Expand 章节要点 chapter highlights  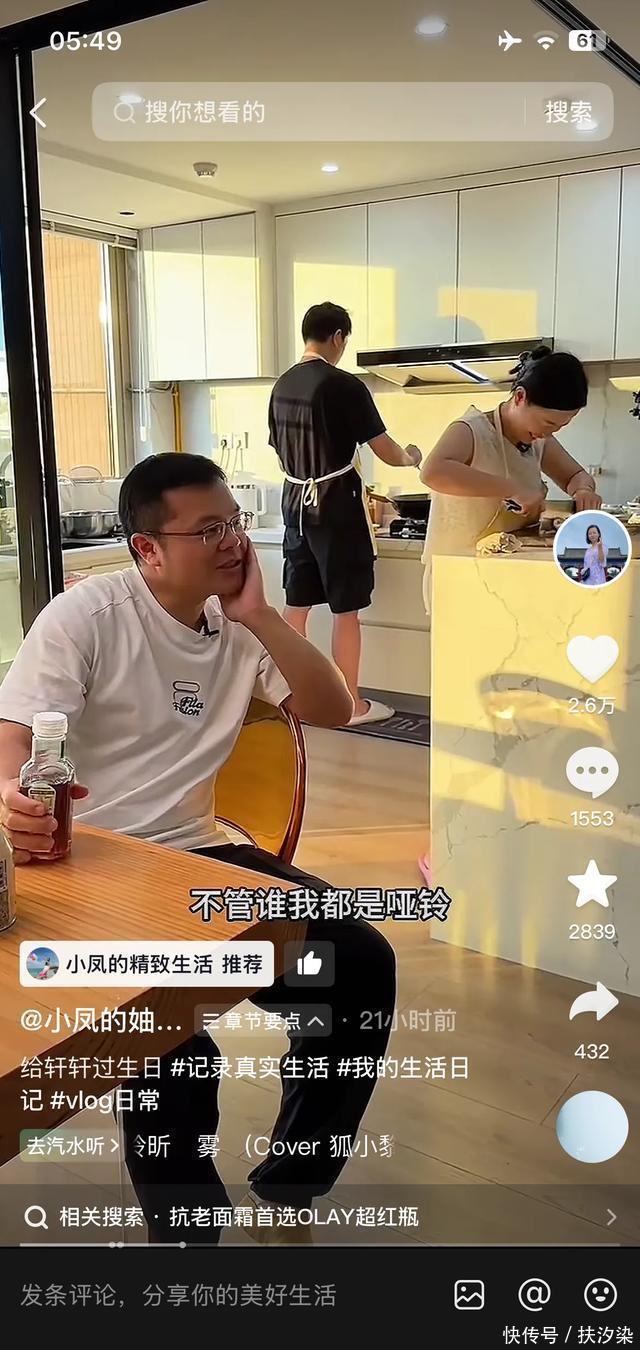(263, 1020)
